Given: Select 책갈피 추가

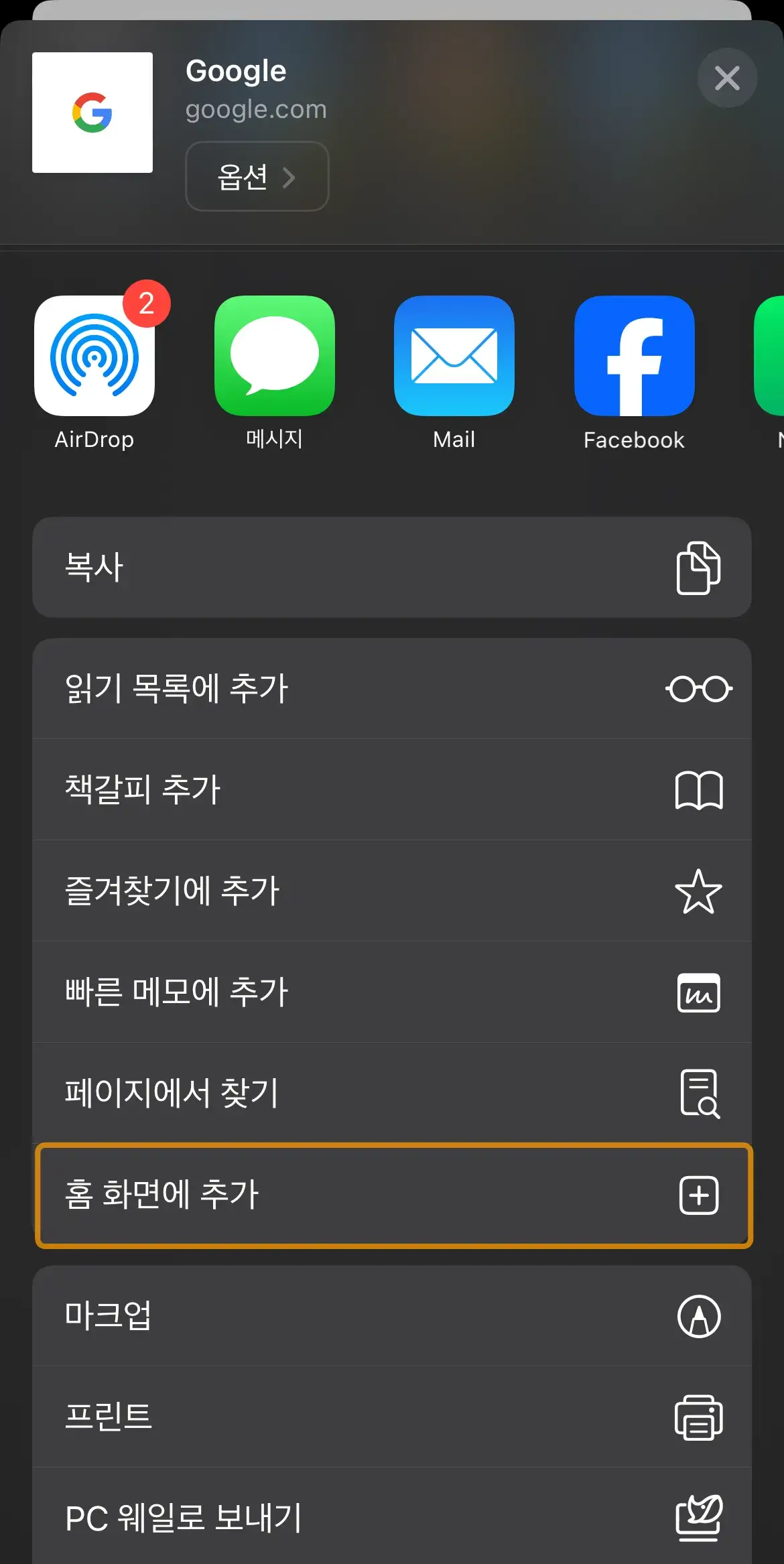Looking at the screenshot, I should (x=392, y=789).
